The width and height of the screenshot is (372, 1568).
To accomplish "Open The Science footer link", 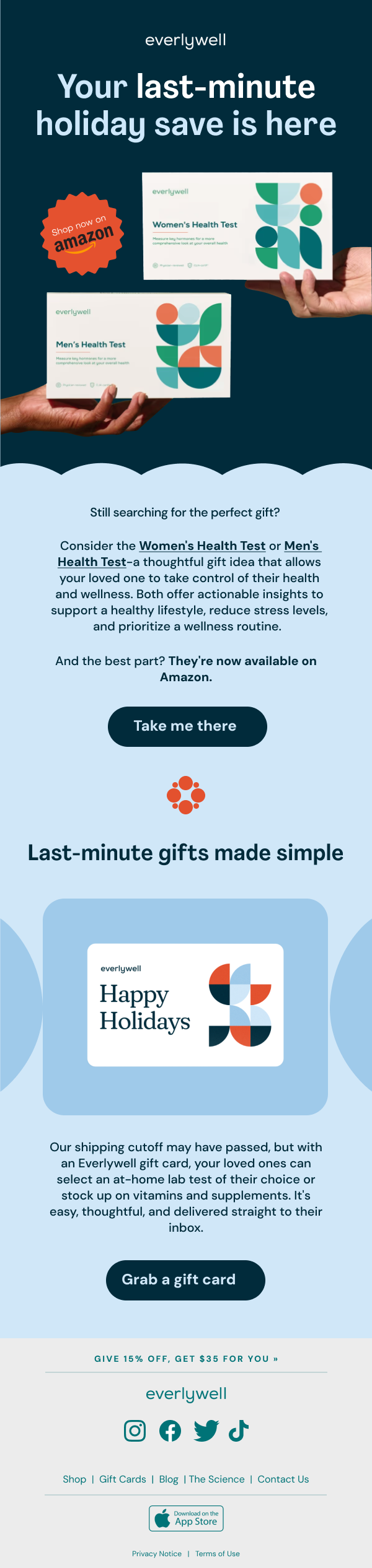I will (x=217, y=1479).
